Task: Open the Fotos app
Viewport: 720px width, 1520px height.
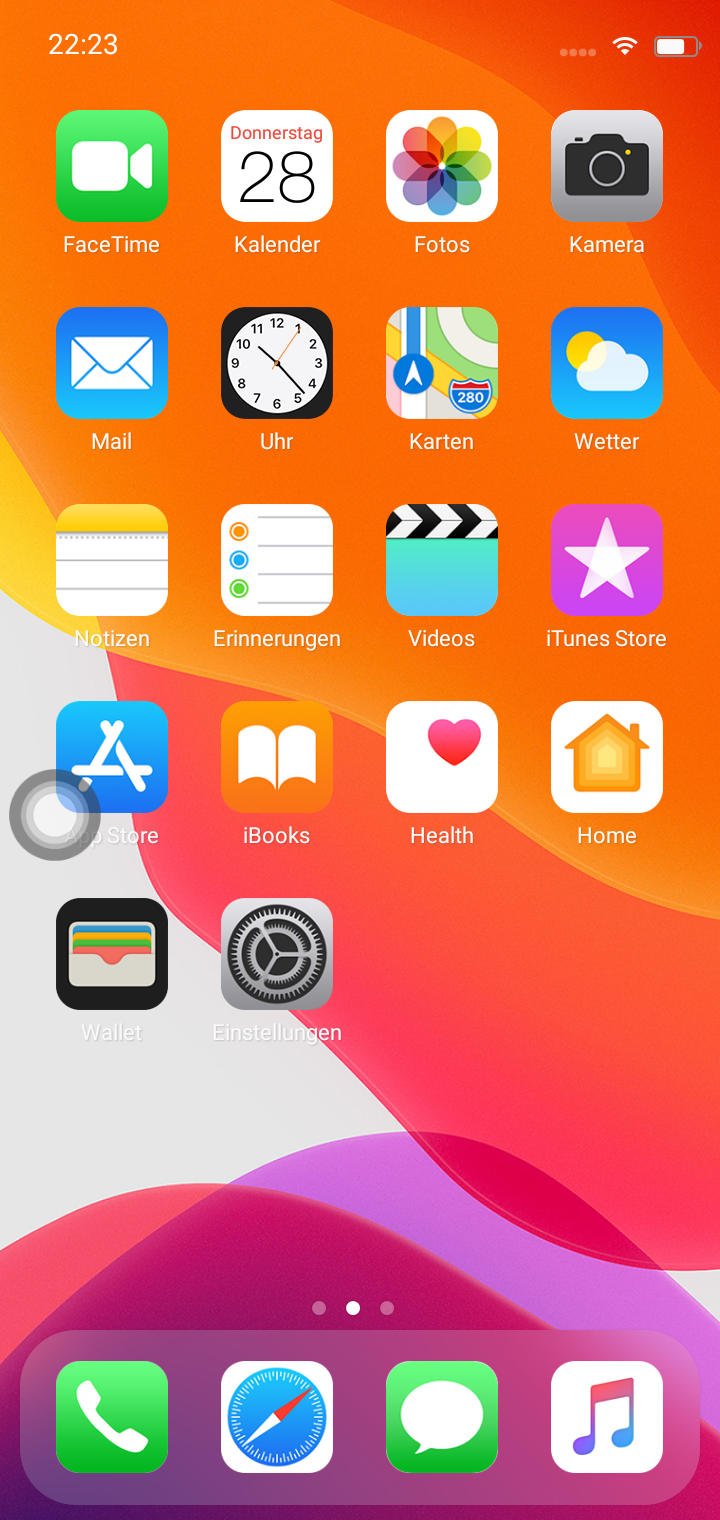Action: [x=442, y=166]
